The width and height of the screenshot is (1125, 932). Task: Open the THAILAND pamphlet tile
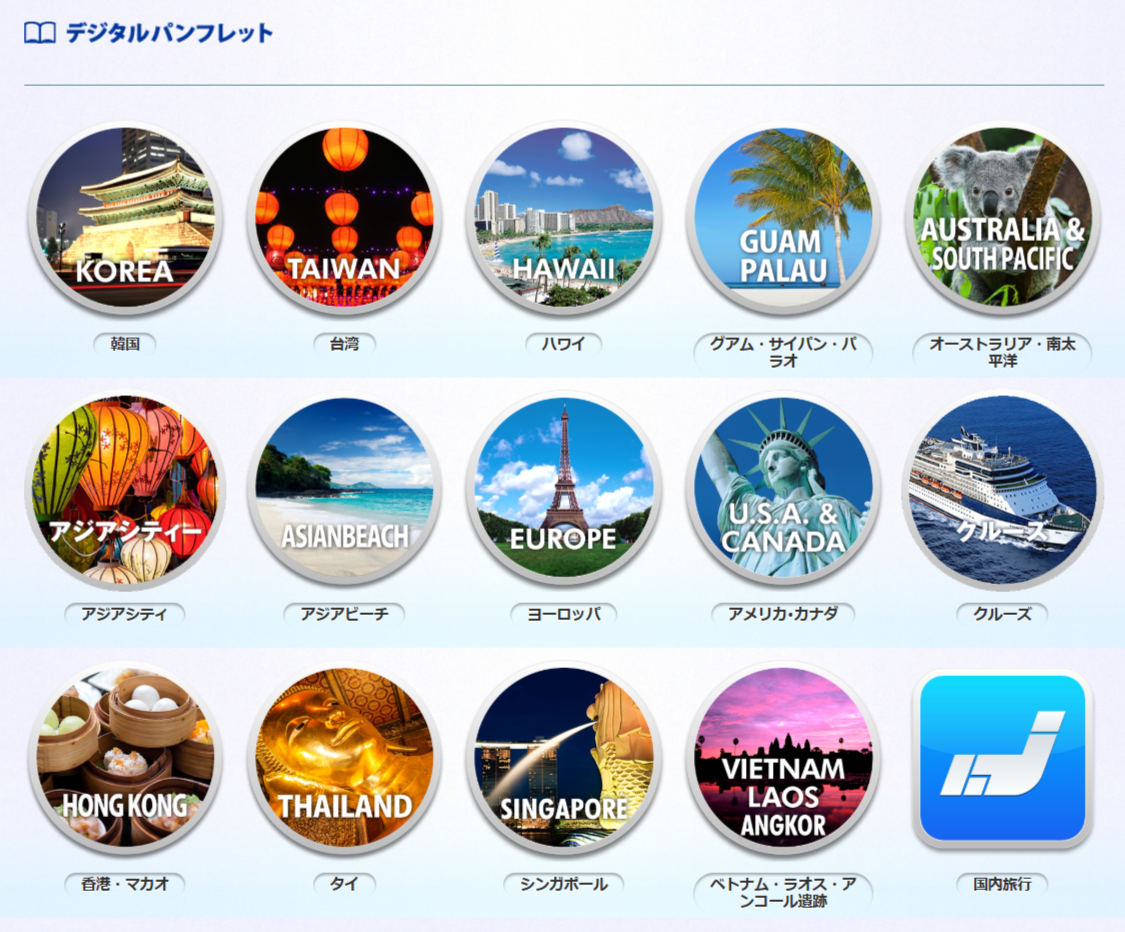pyautogui.click(x=344, y=758)
